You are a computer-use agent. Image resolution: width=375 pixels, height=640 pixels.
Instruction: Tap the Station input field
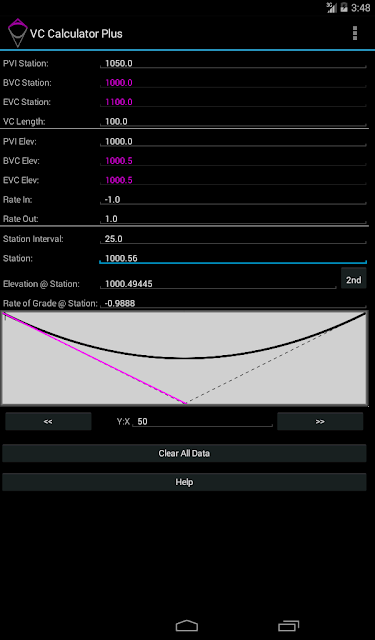(233, 258)
